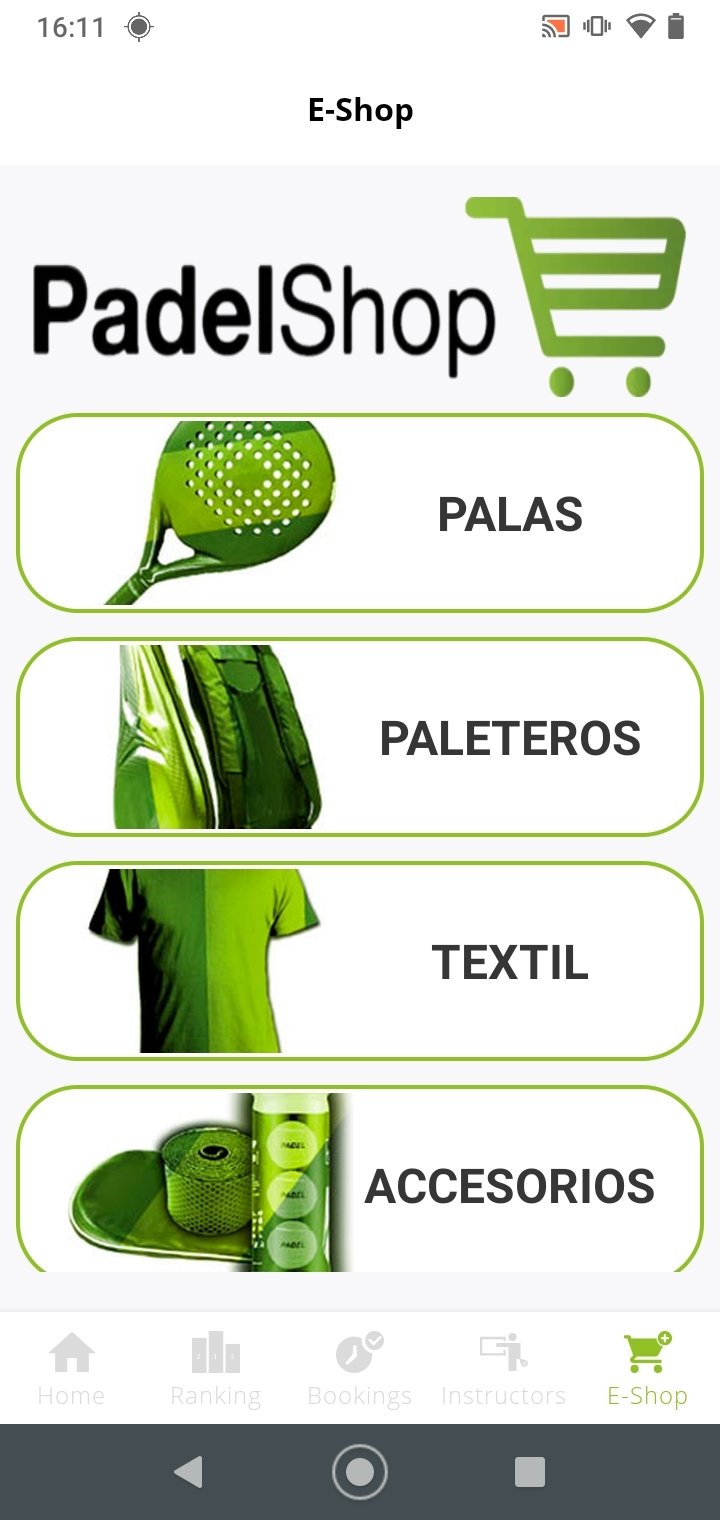This screenshot has height=1520, width=720.
Task: Switch to the Instructors tab
Action: pyautogui.click(x=504, y=1368)
